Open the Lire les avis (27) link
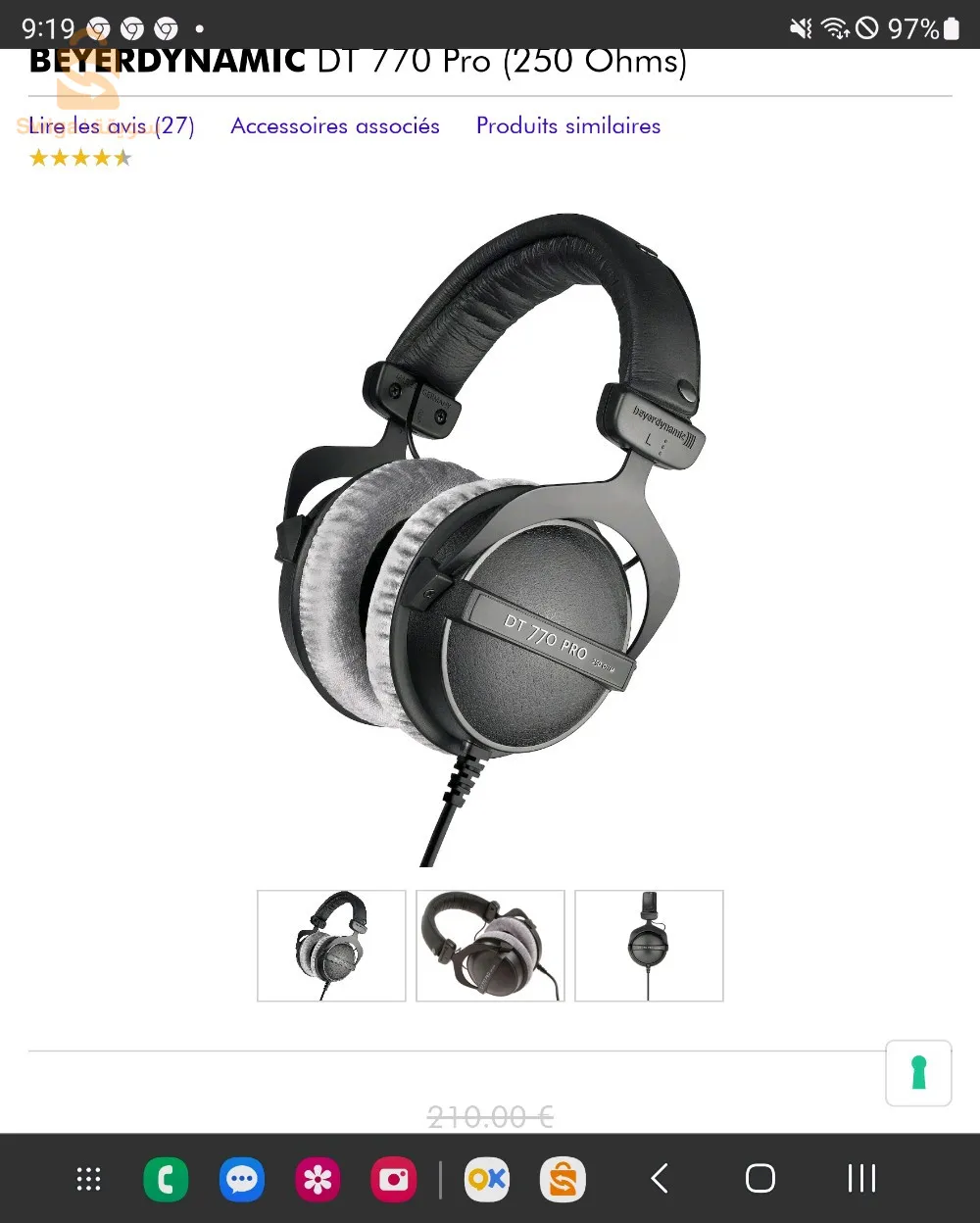 112,125
